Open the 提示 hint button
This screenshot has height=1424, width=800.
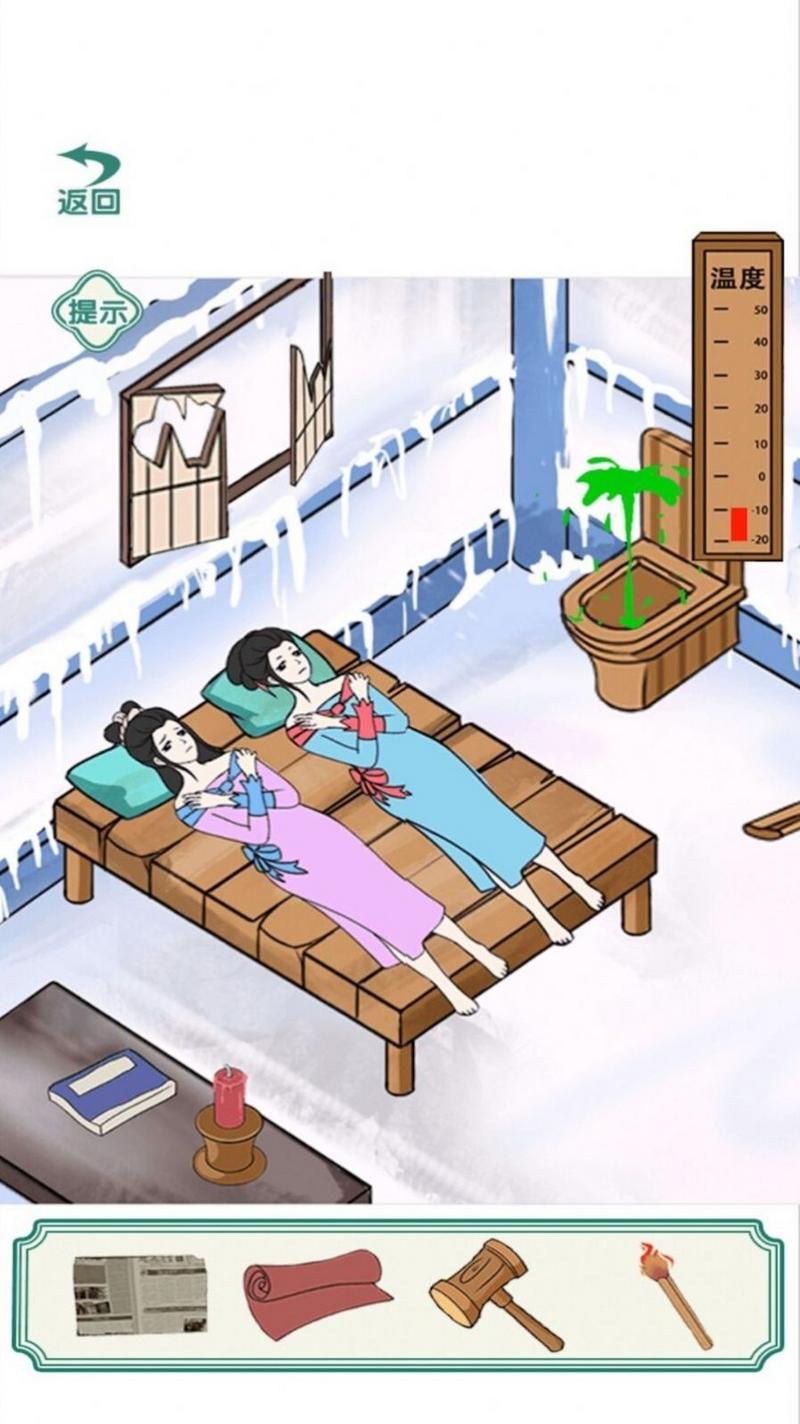97,311
